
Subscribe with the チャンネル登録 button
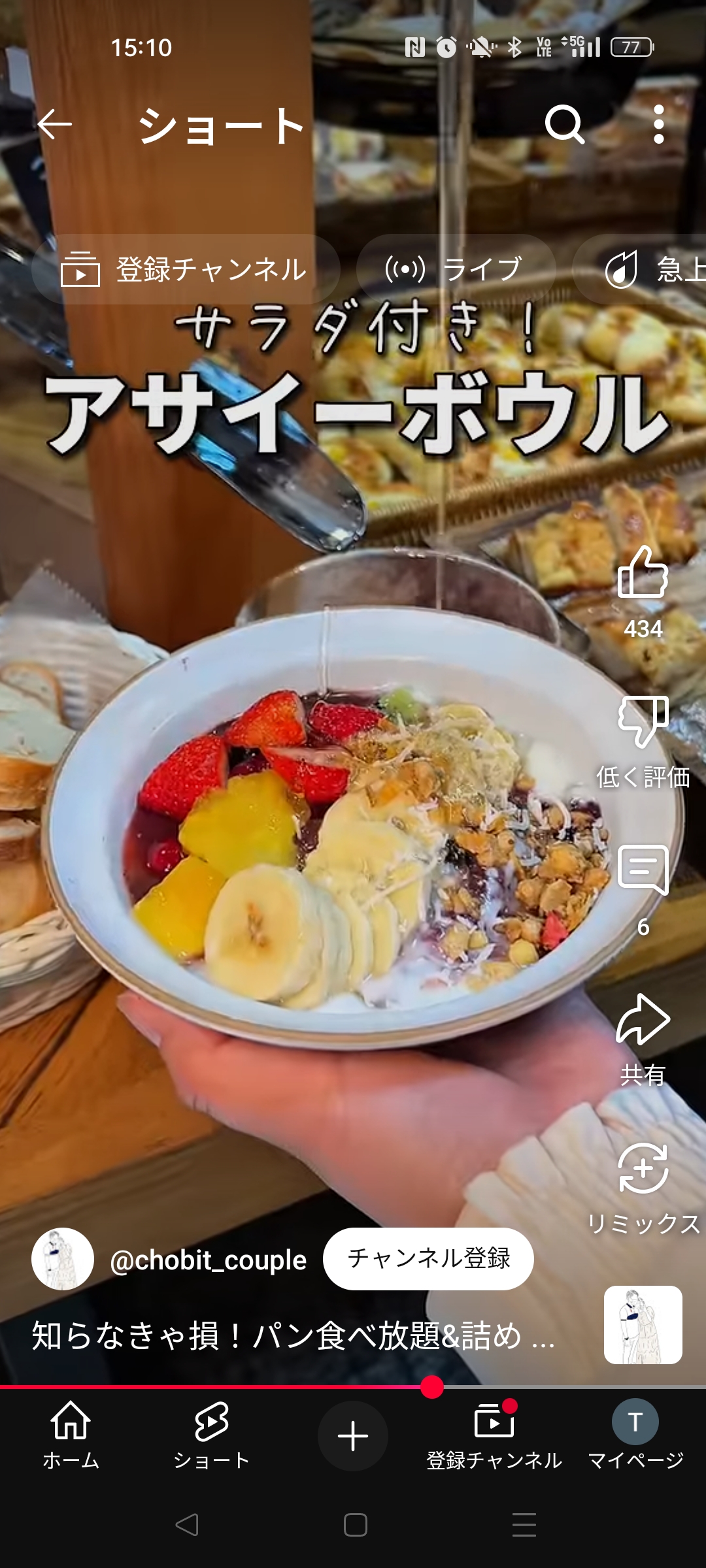point(428,1258)
